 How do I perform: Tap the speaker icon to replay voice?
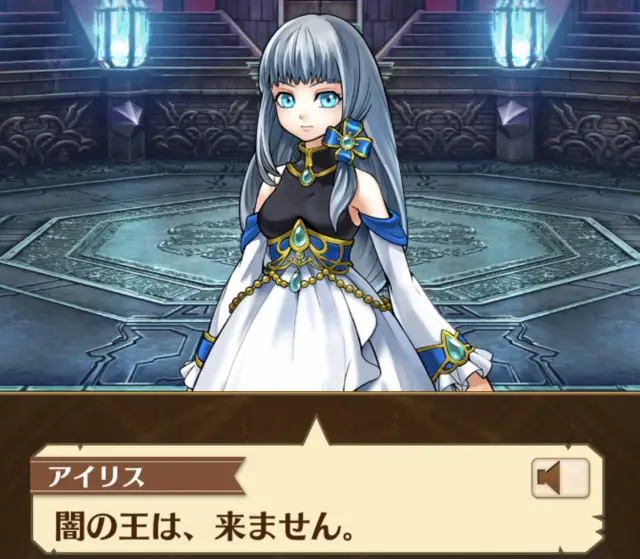560,479
